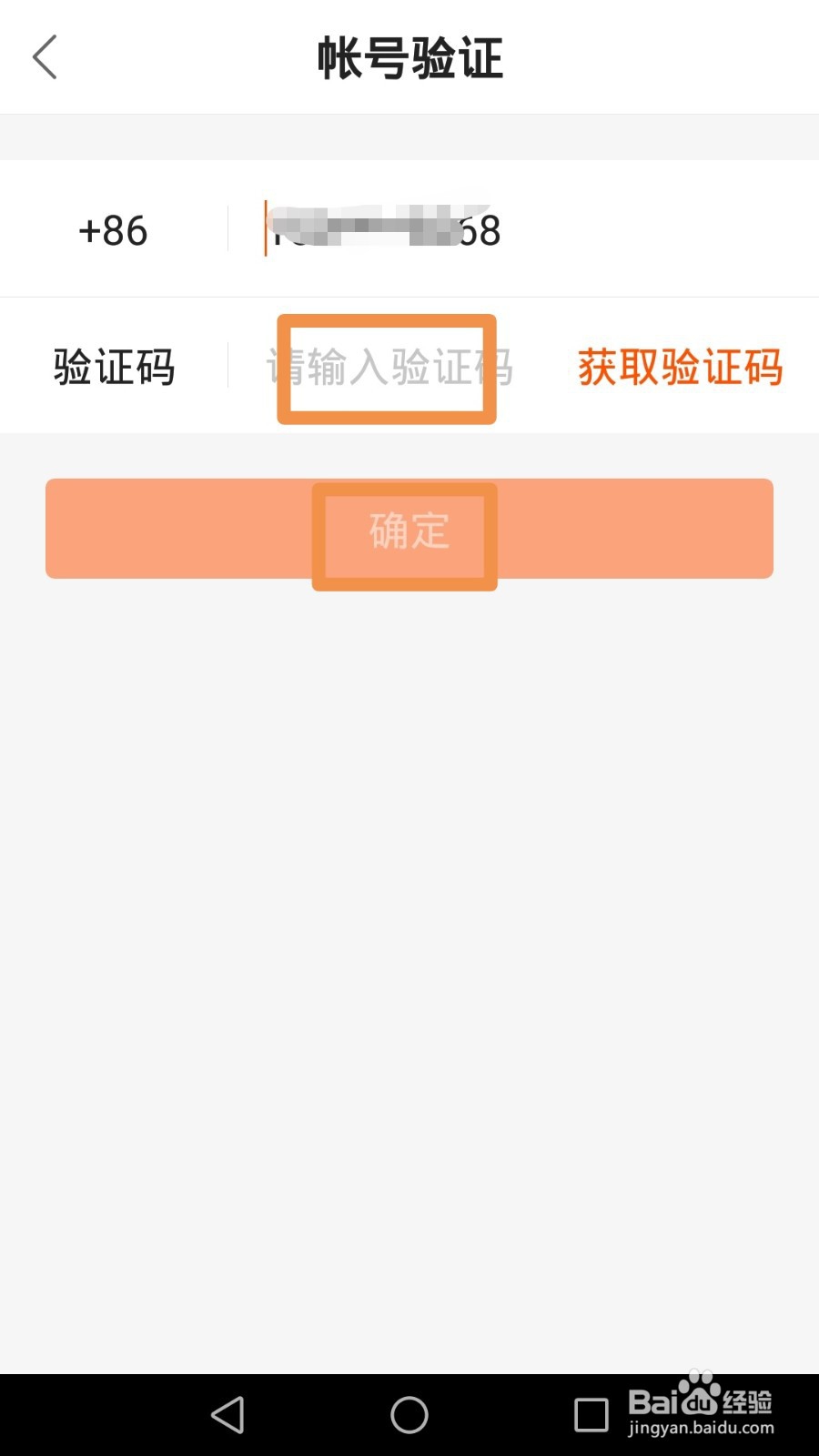Select the 帐号验证 header tab
819x1456 pixels.
pos(409,56)
